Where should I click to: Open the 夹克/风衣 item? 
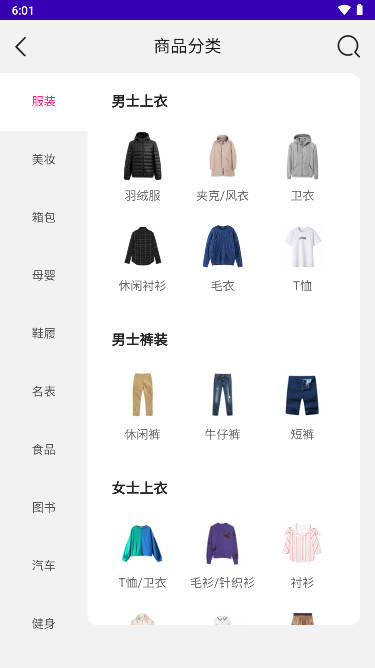pyautogui.click(x=222, y=167)
